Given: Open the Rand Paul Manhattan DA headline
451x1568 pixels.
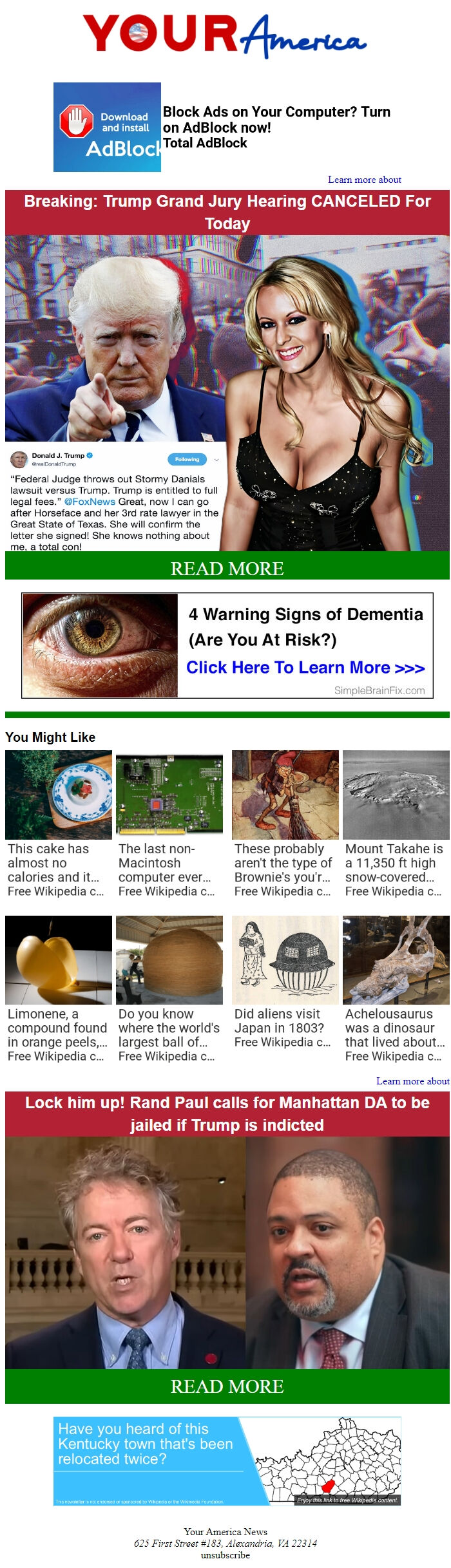Looking at the screenshot, I should click(x=227, y=1113).
